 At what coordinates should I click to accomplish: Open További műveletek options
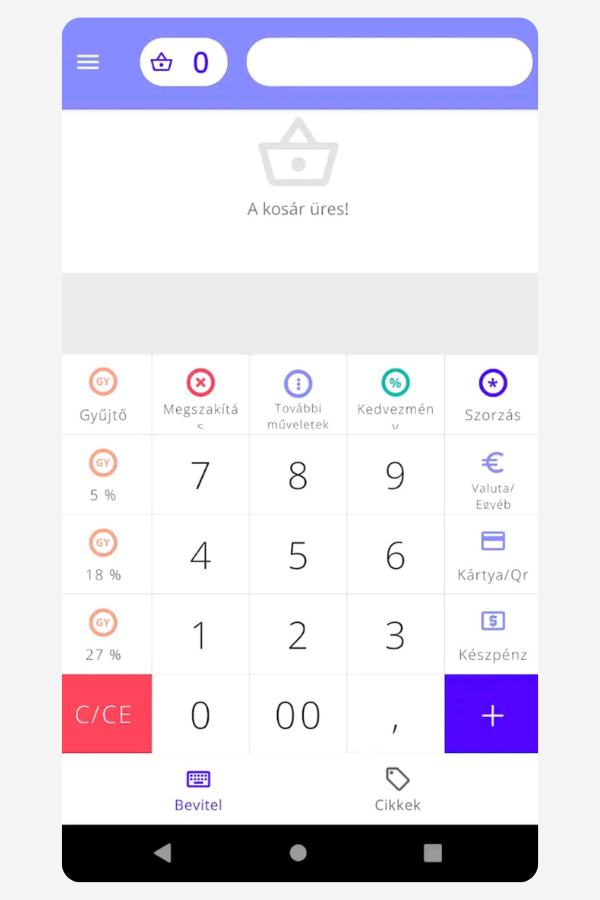click(x=298, y=394)
